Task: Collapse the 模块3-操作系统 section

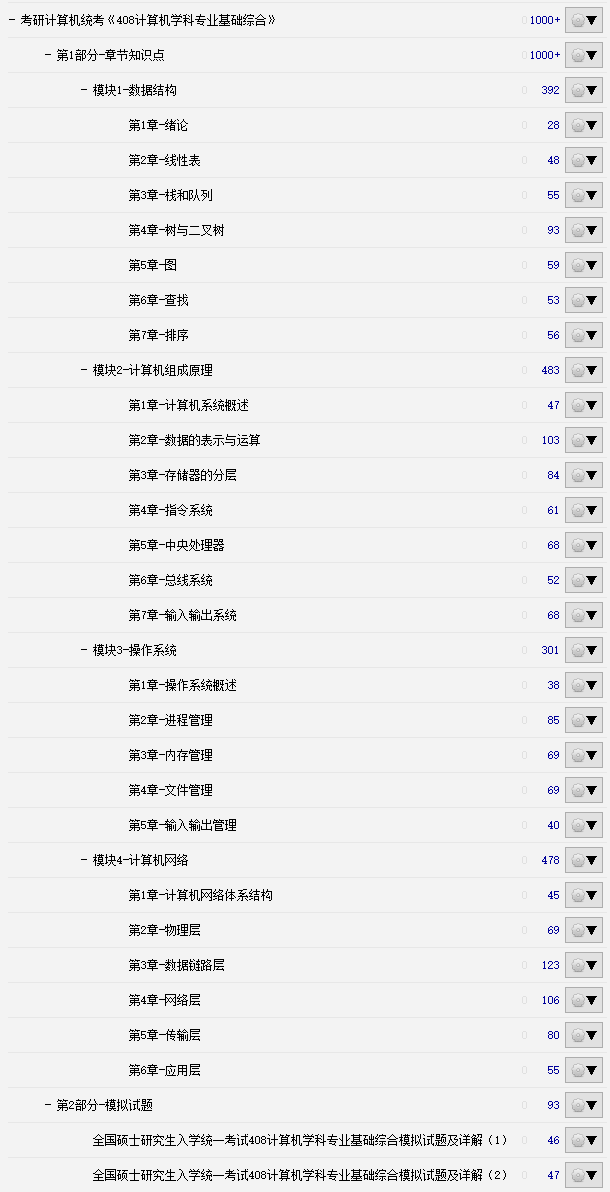Action: (84, 650)
